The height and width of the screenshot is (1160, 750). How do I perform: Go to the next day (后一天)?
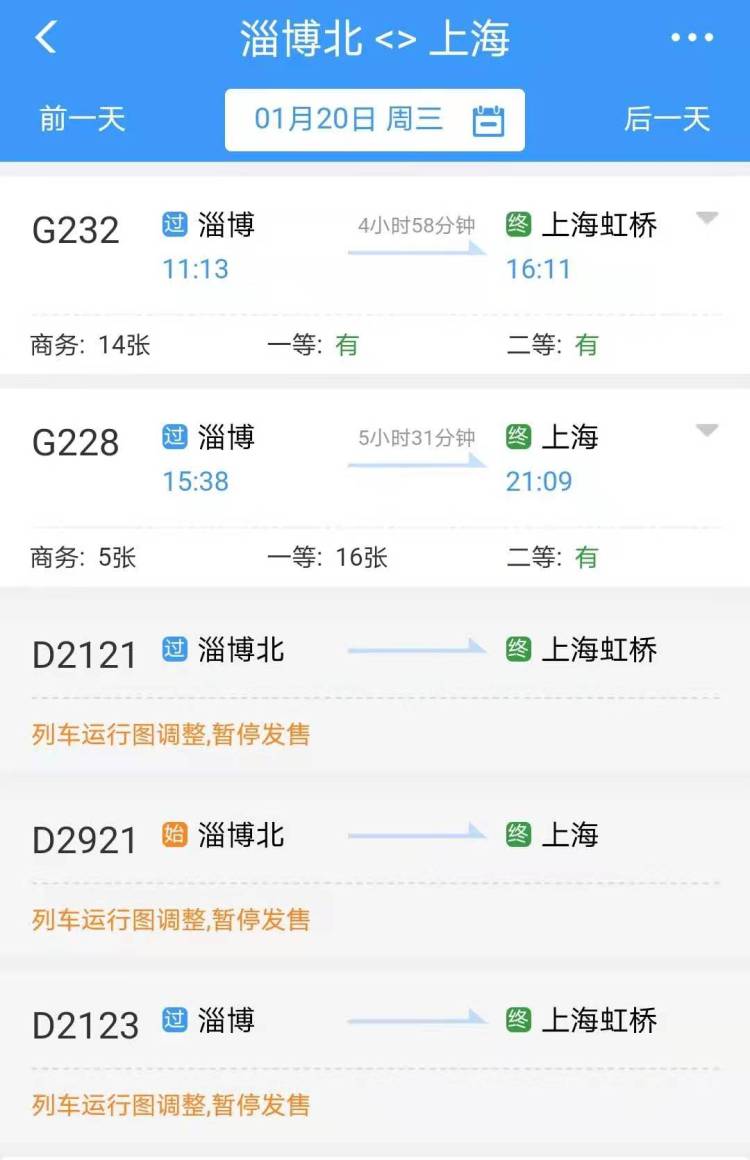[666, 119]
